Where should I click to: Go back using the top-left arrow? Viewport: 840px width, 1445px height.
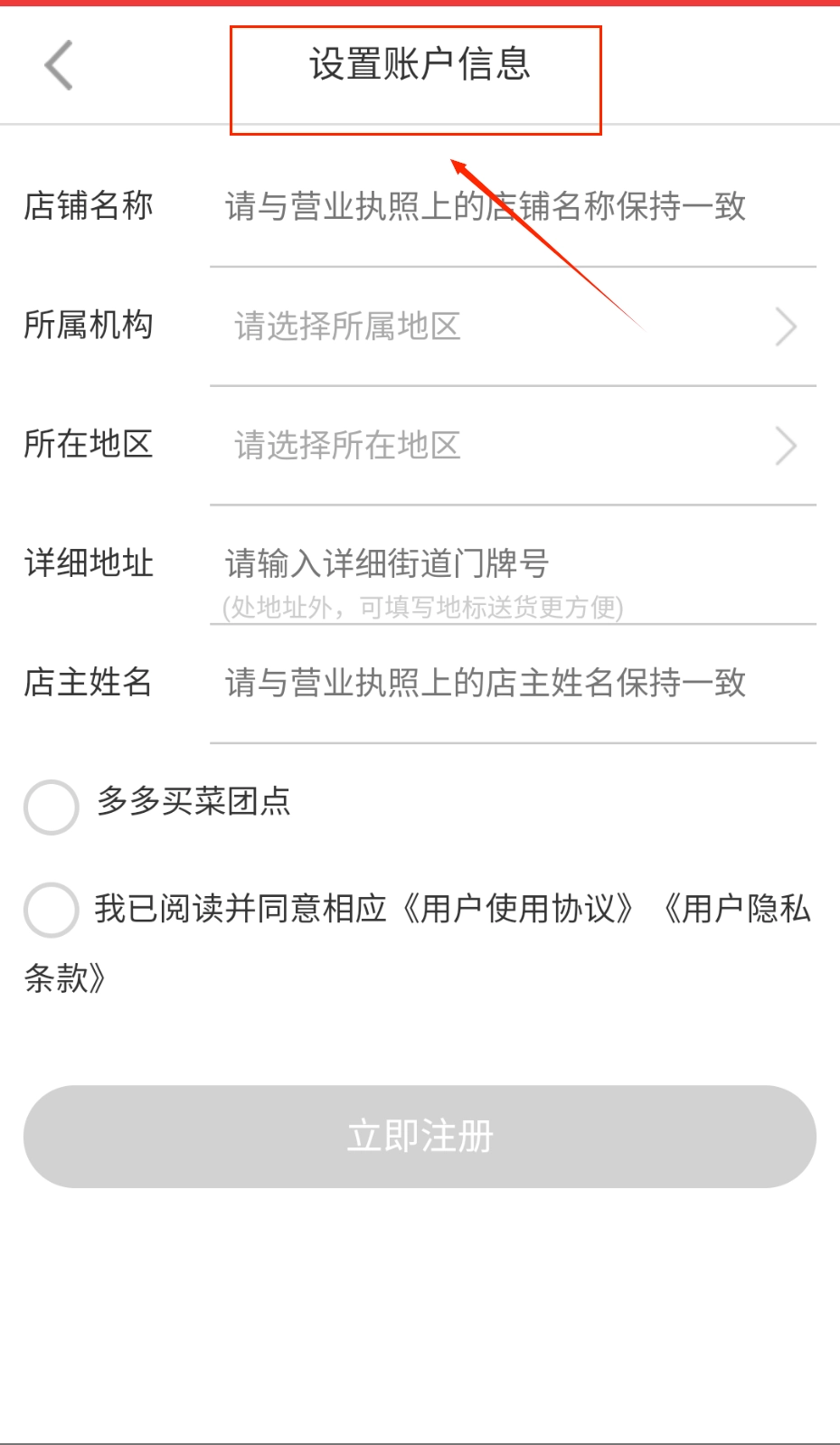tap(59, 65)
